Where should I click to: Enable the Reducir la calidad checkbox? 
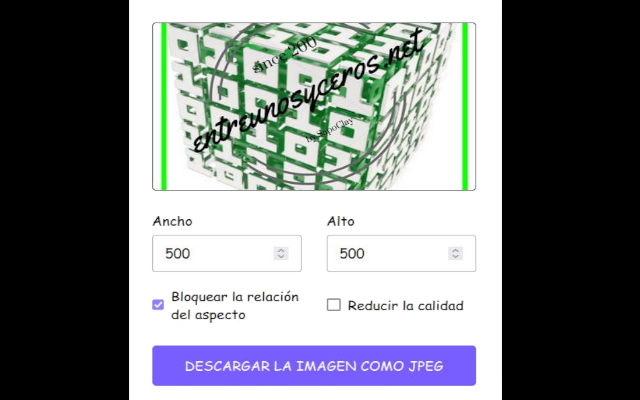[x=334, y=305]
